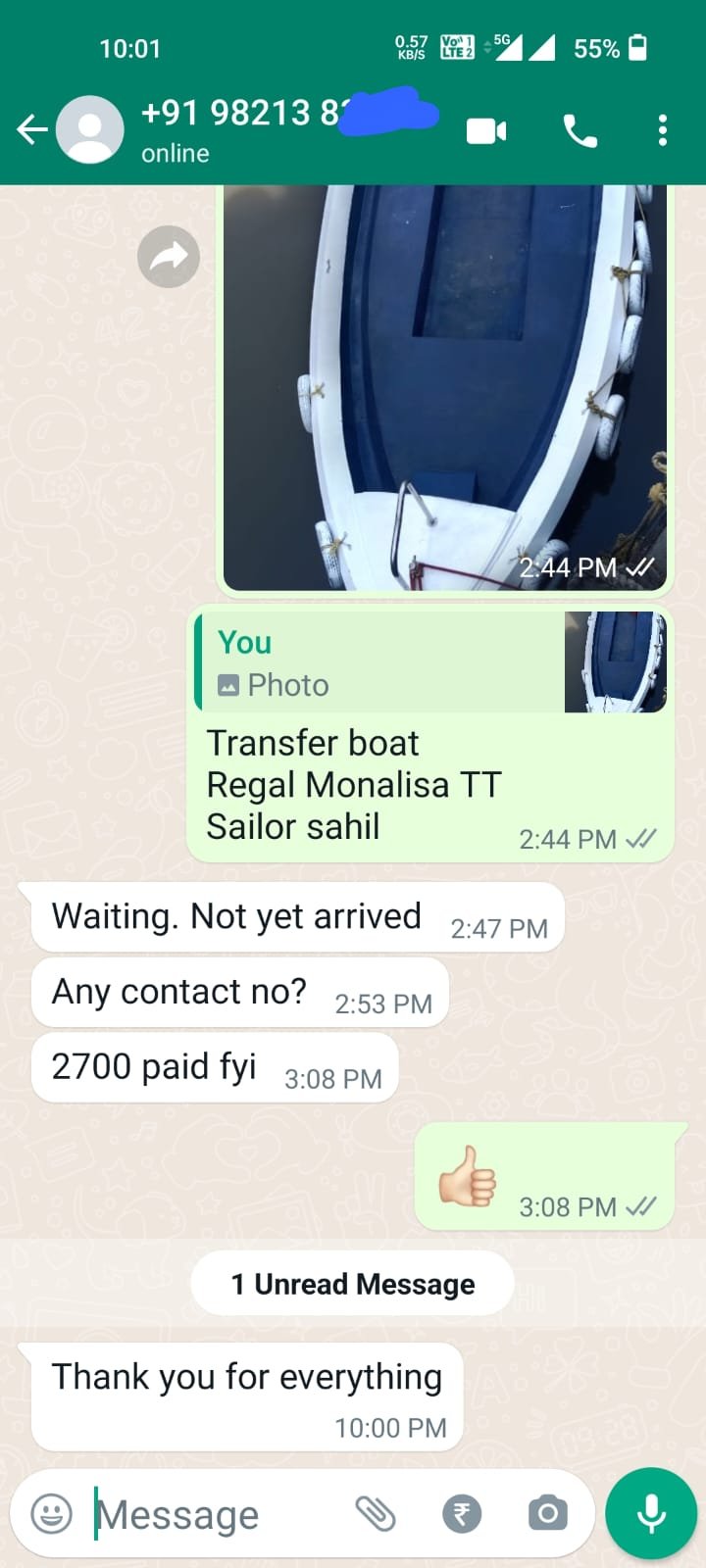Tap the microphone voice message button
The height and width of the screenshot is (1568, 706).
point(651,1514)
